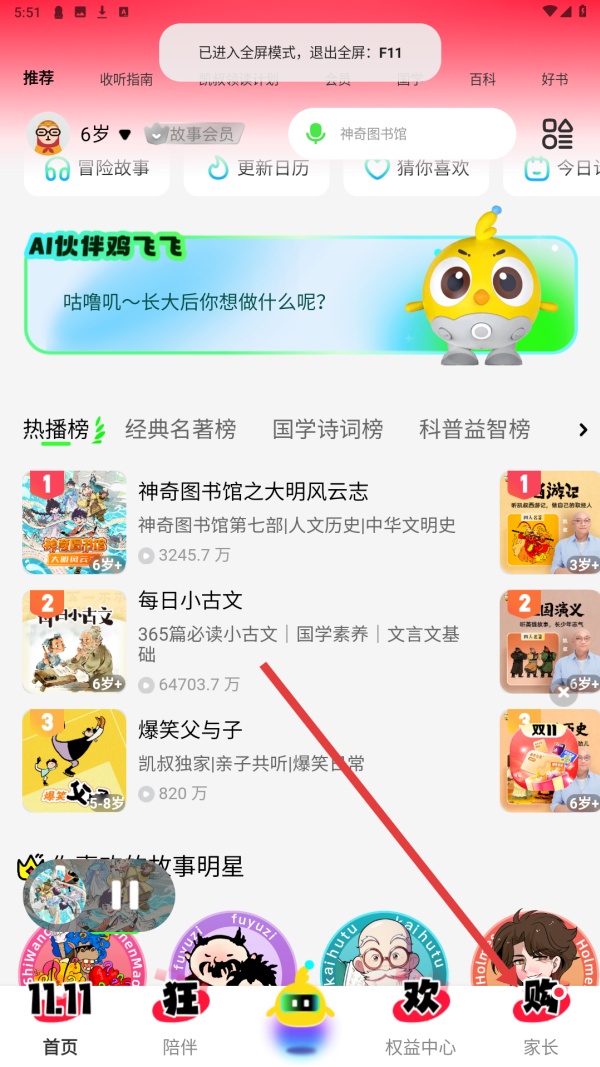600x1067 pixels.
Task: Open 更新日历 shortcut
Action: click(x=256, y=169)
